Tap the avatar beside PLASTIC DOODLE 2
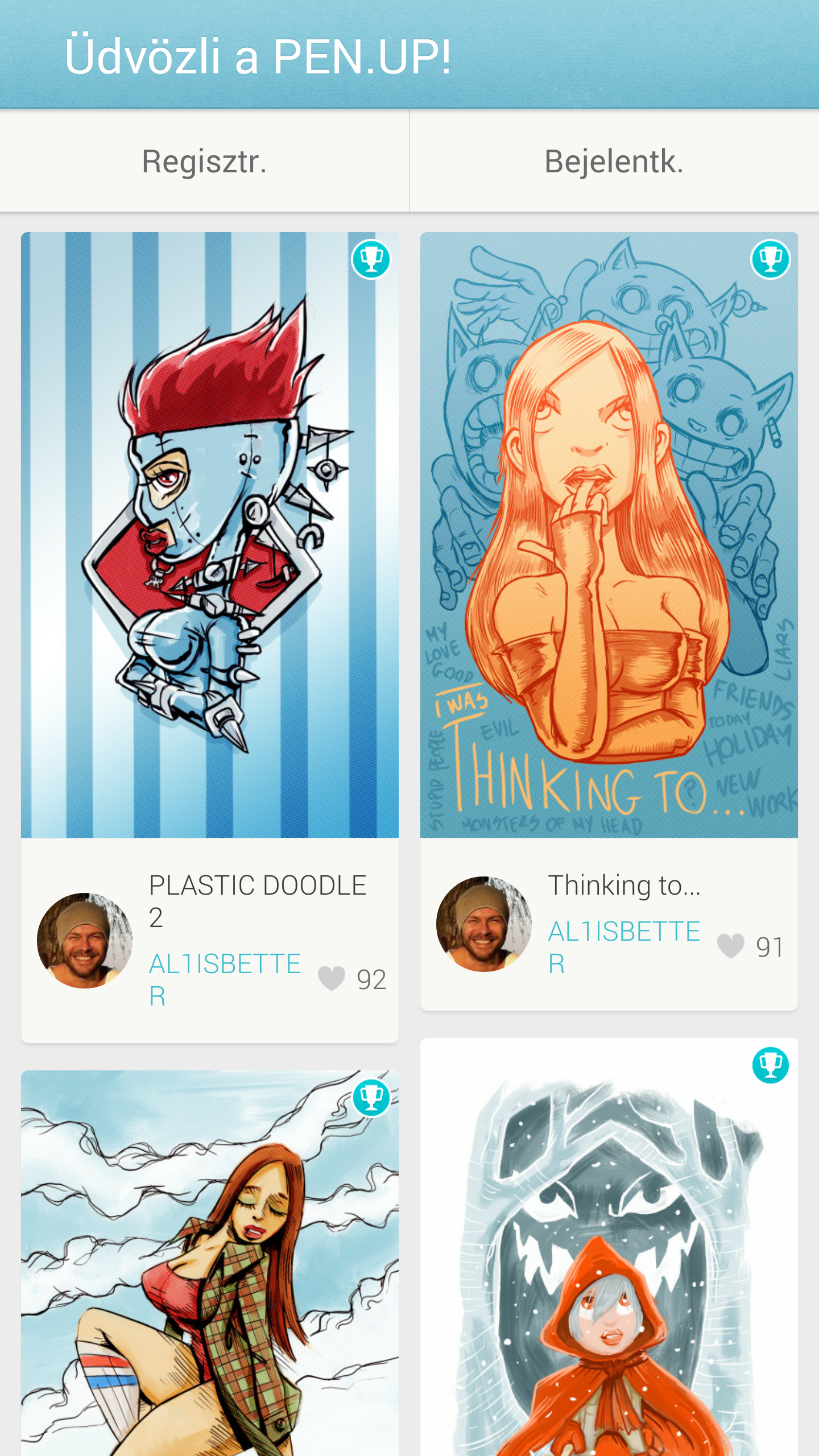 click(x=85, y=940)
